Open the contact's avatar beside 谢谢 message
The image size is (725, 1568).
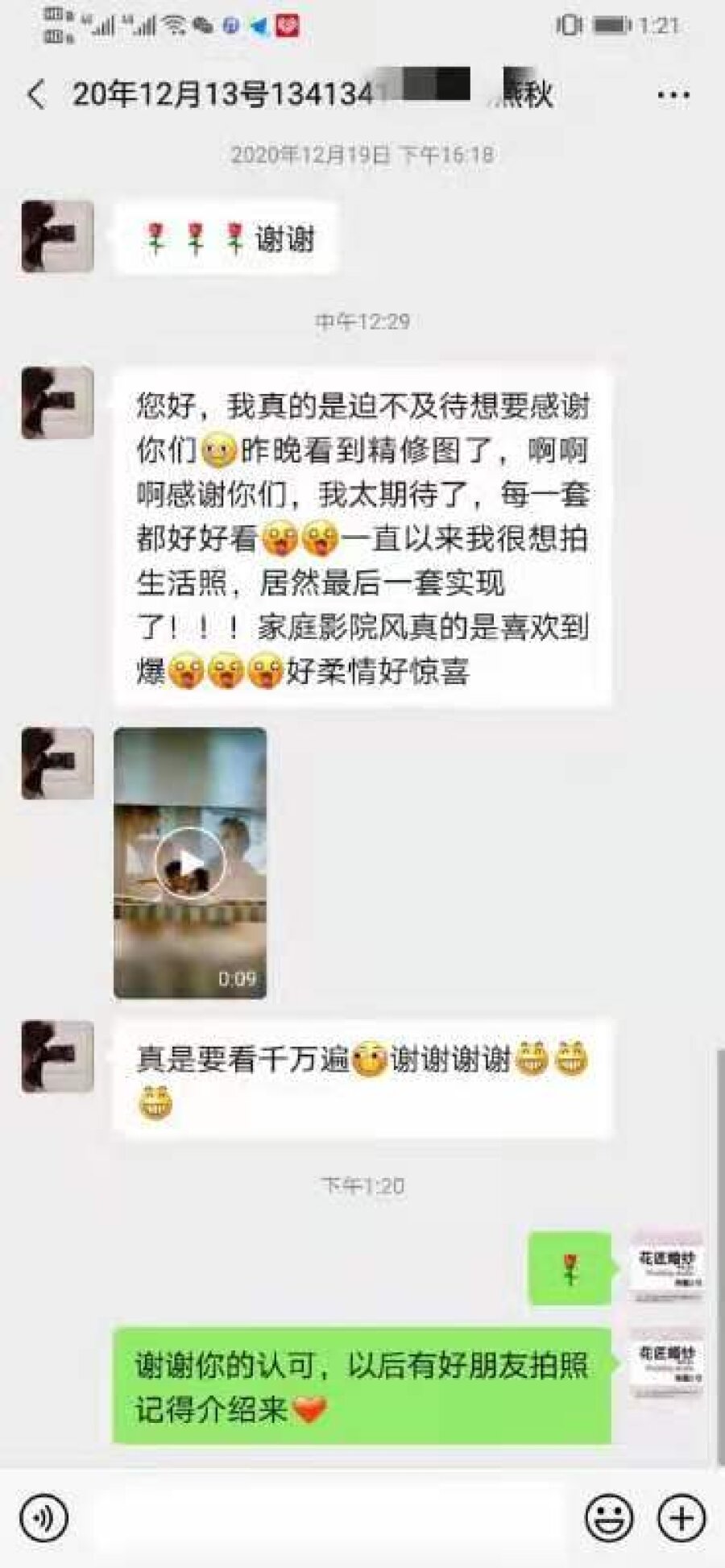(x=57, y=237)
